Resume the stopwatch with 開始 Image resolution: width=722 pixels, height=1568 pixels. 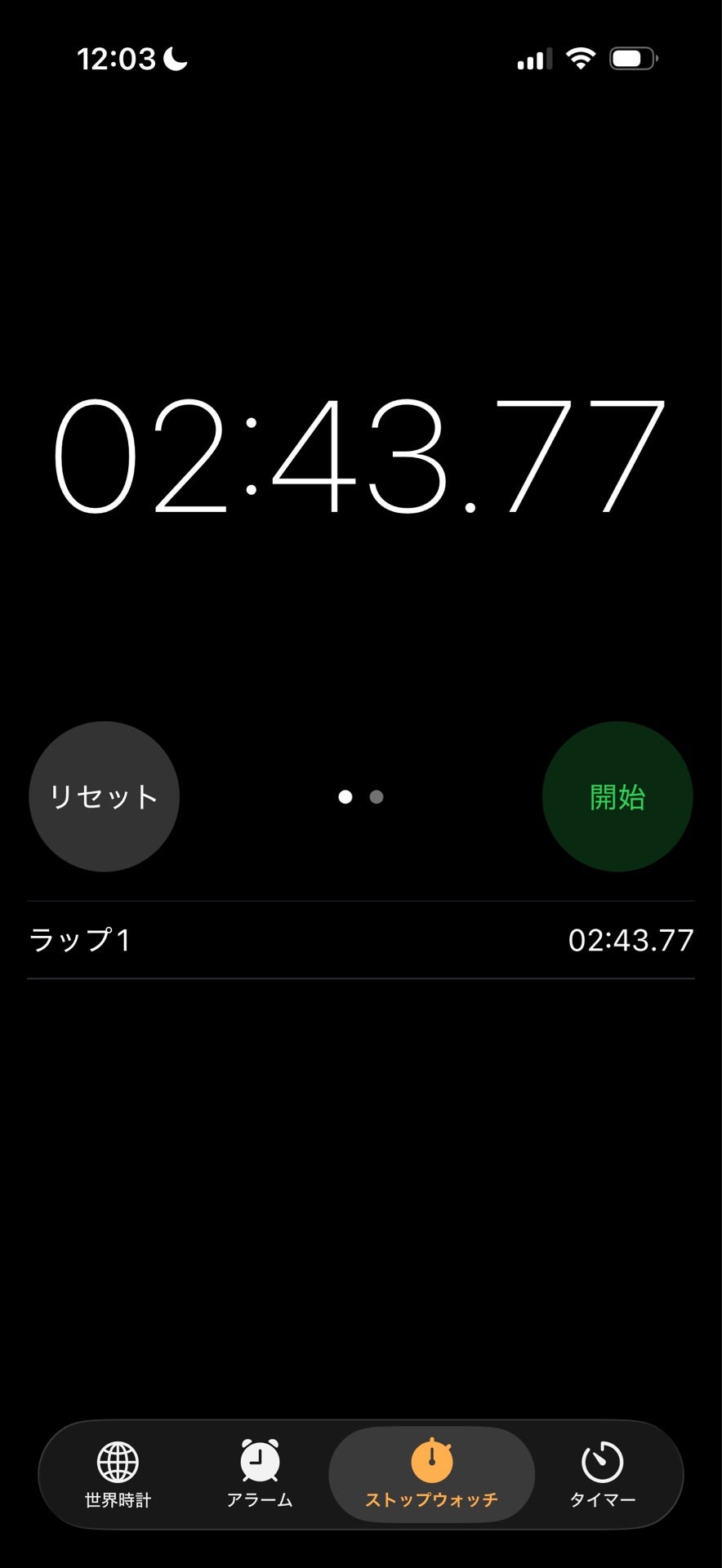pos(617,796)
